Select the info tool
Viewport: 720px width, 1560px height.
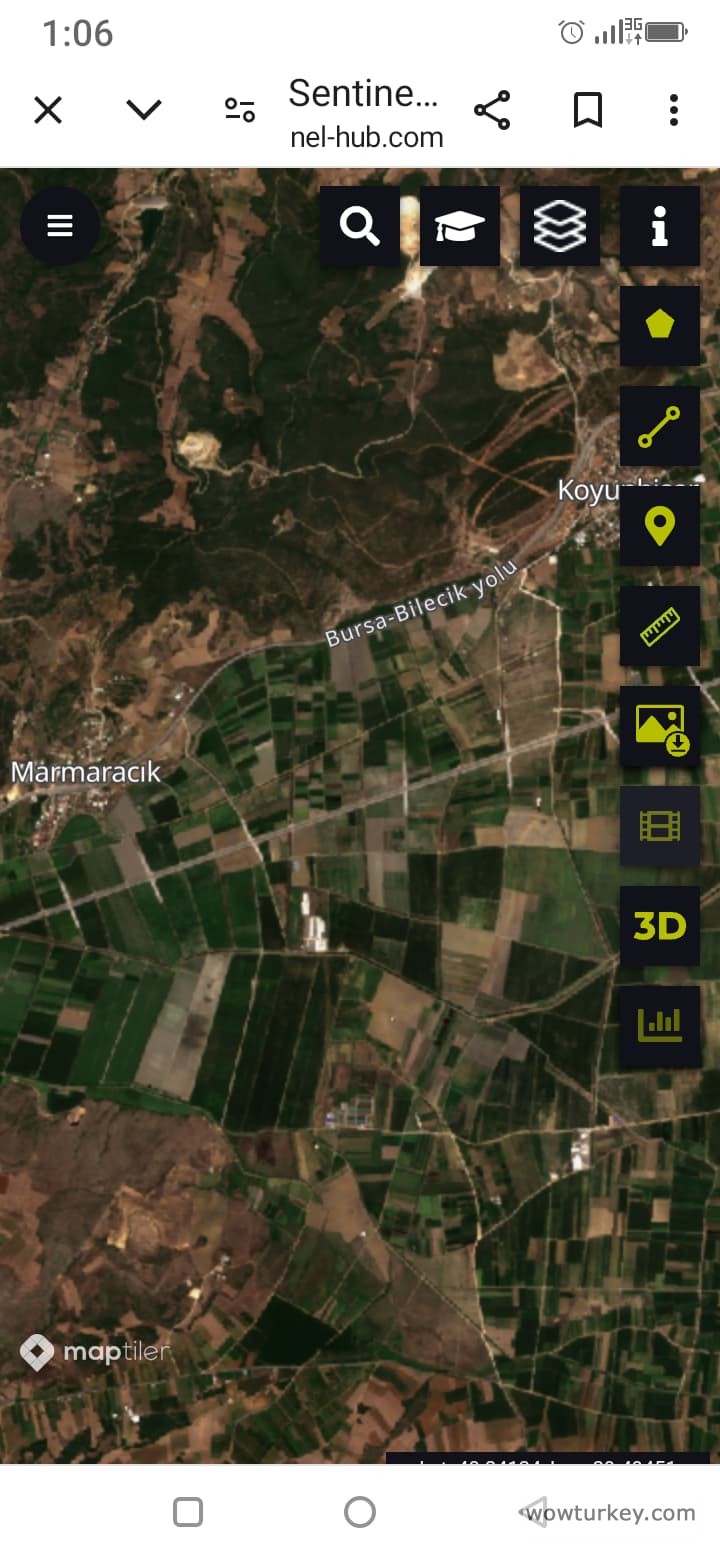[x=660, y=226]
